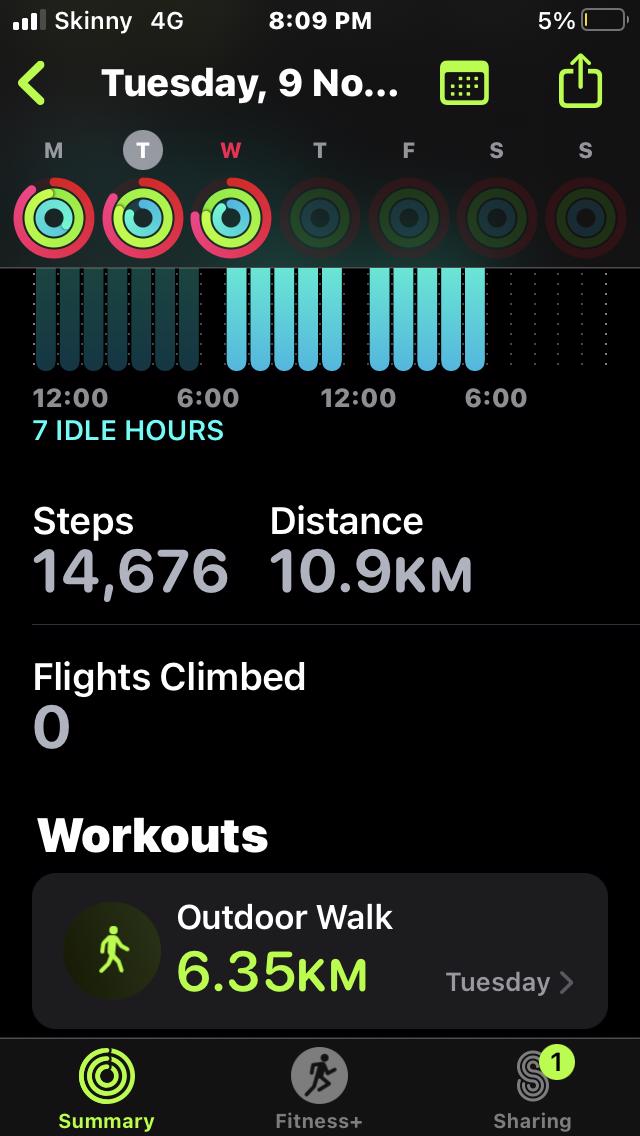640x1136 pixels.
Task: Go back using the green arrow
Action: 32,84
